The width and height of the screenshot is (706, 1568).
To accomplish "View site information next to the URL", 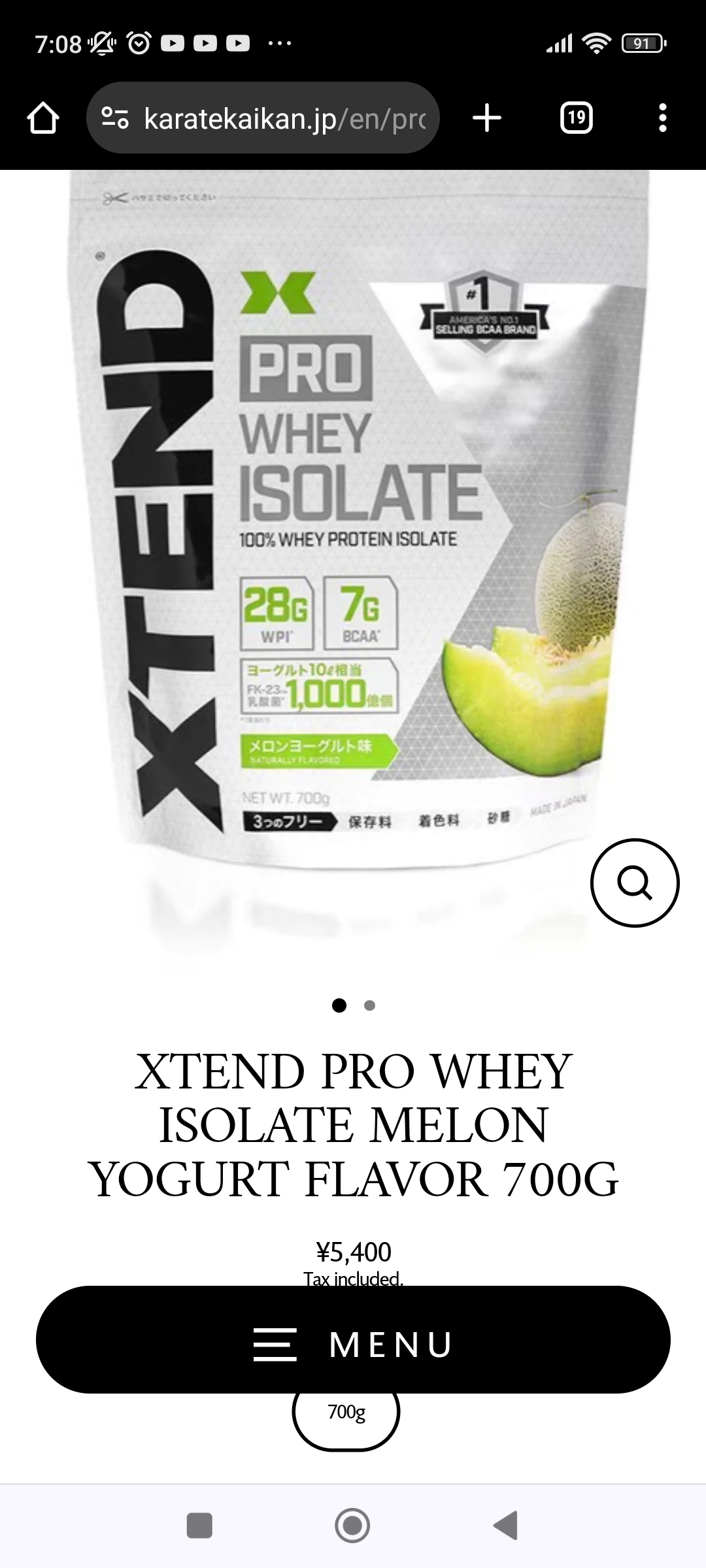I will [x=115, y=118].
